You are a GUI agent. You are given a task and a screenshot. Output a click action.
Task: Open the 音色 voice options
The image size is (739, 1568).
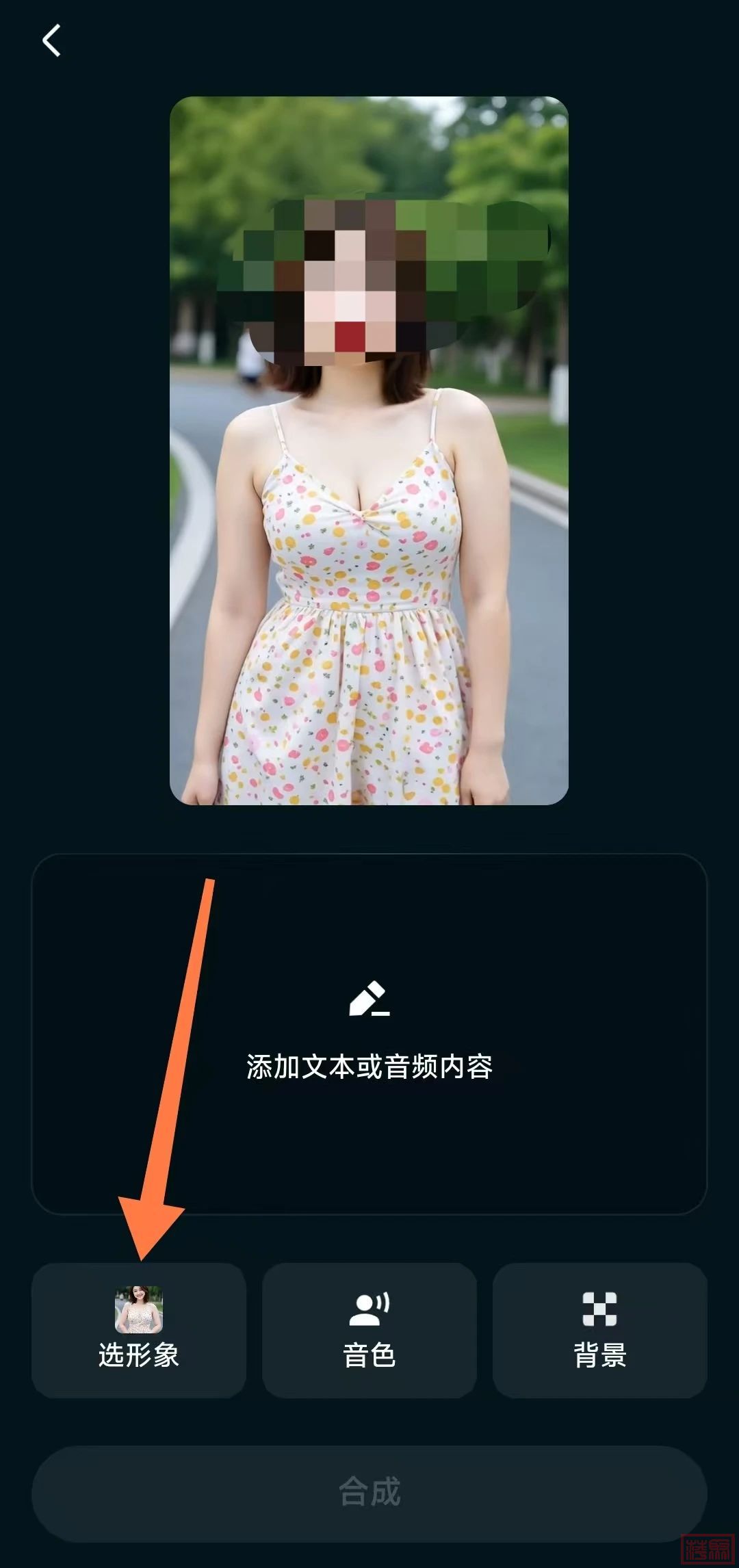(369, 1330)
